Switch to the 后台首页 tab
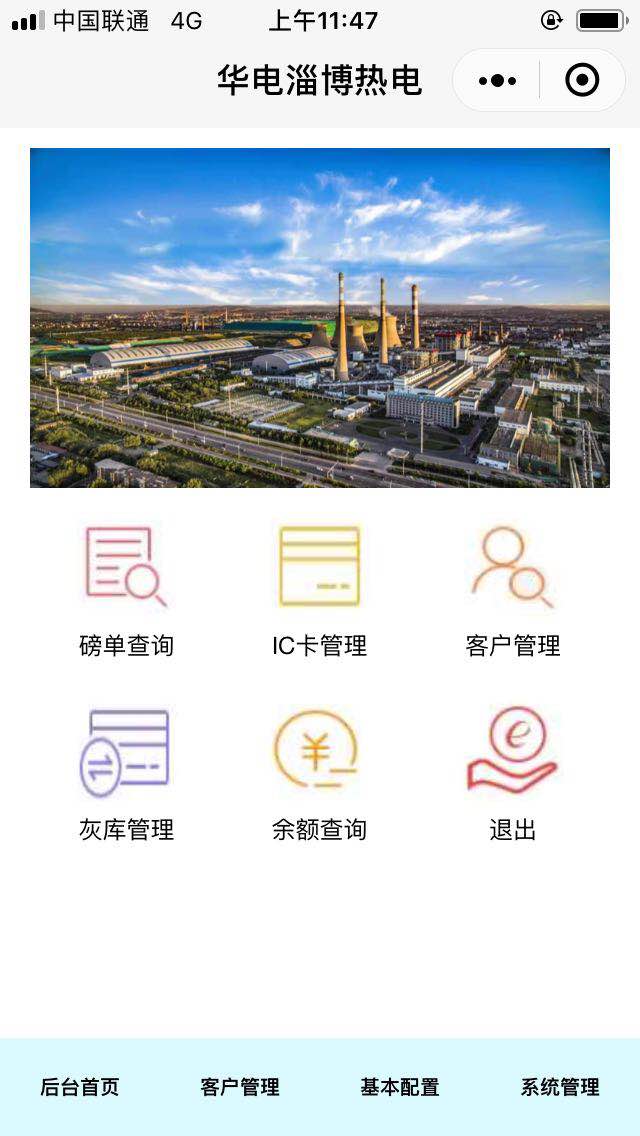 coord(80,1087)
